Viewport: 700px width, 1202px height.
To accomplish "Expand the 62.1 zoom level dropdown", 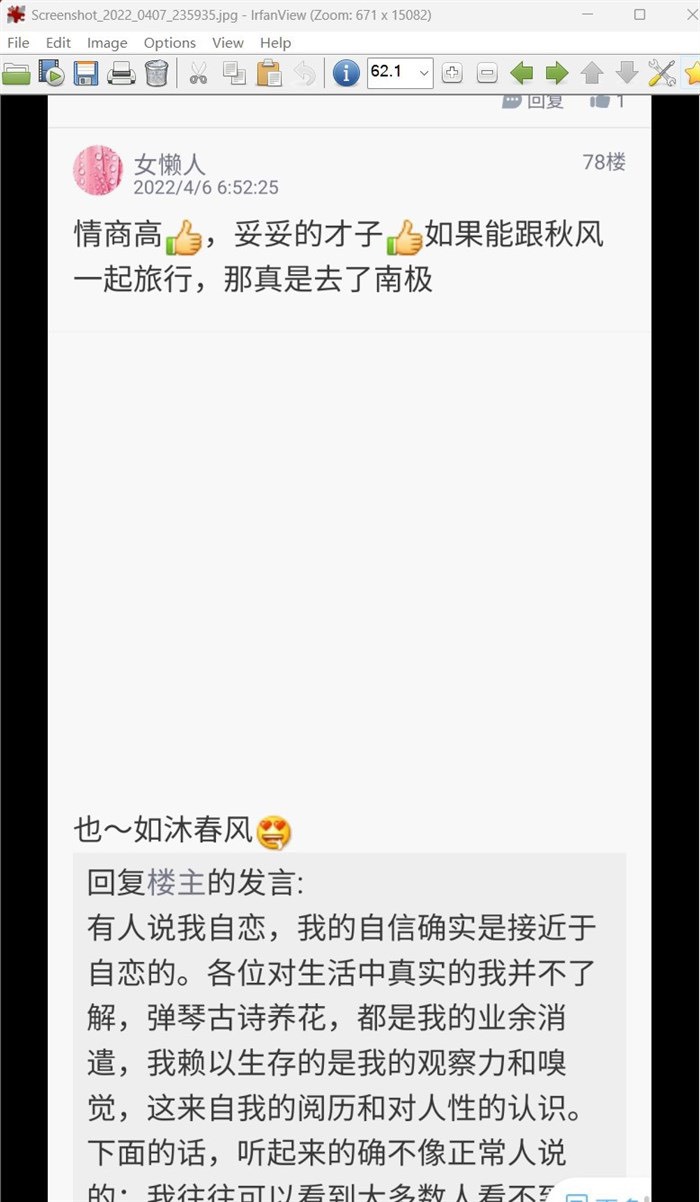I will pos(424,73).
